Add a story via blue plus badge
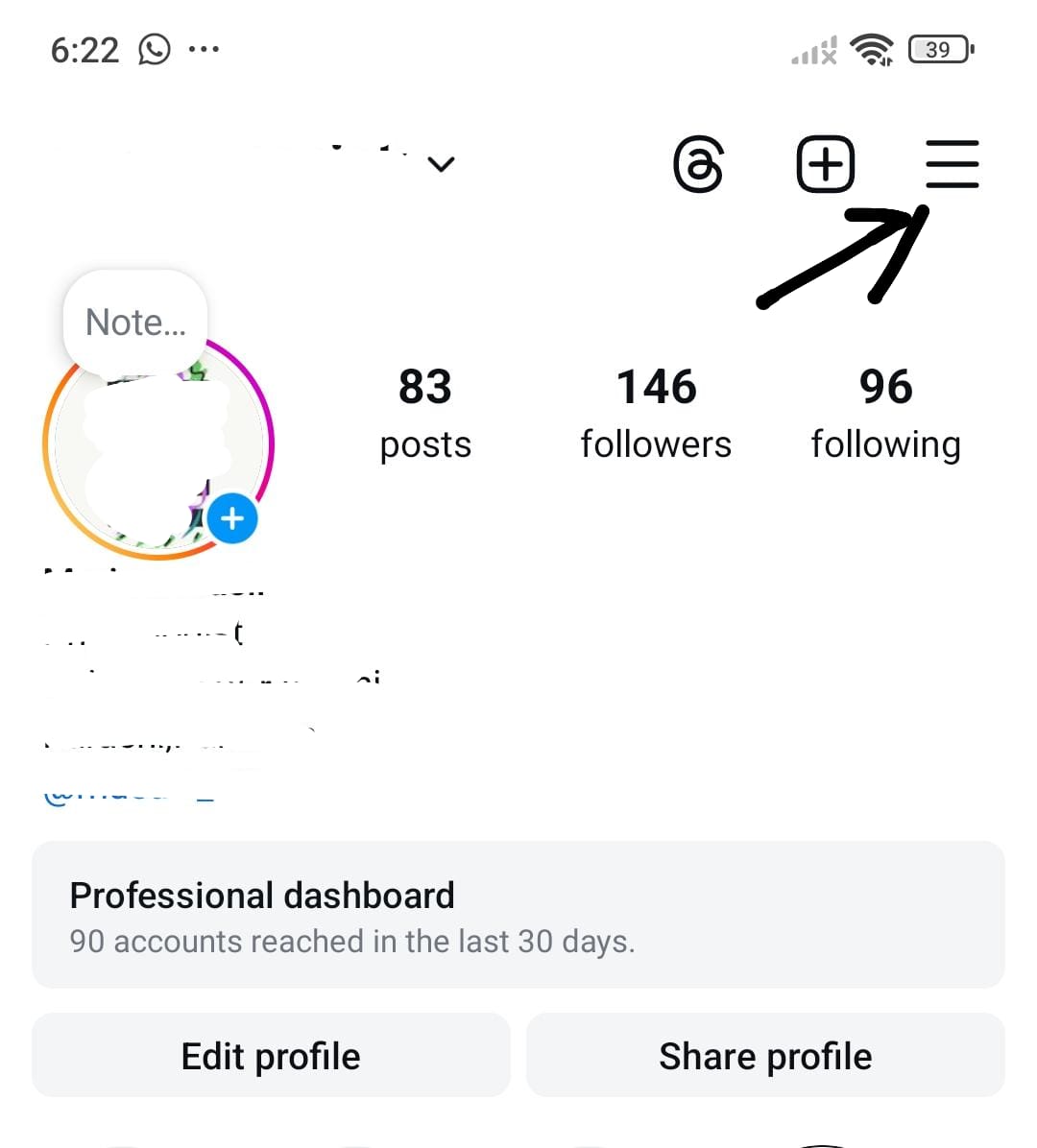 pyautogui.click(x=232, y=519)
